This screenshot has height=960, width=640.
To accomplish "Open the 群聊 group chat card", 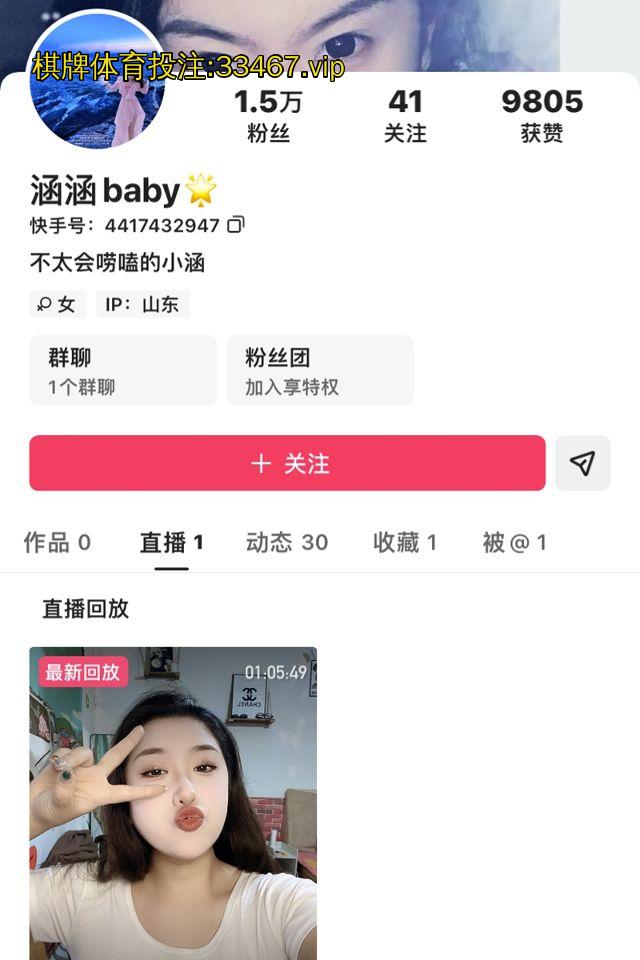I will [123, 370].
